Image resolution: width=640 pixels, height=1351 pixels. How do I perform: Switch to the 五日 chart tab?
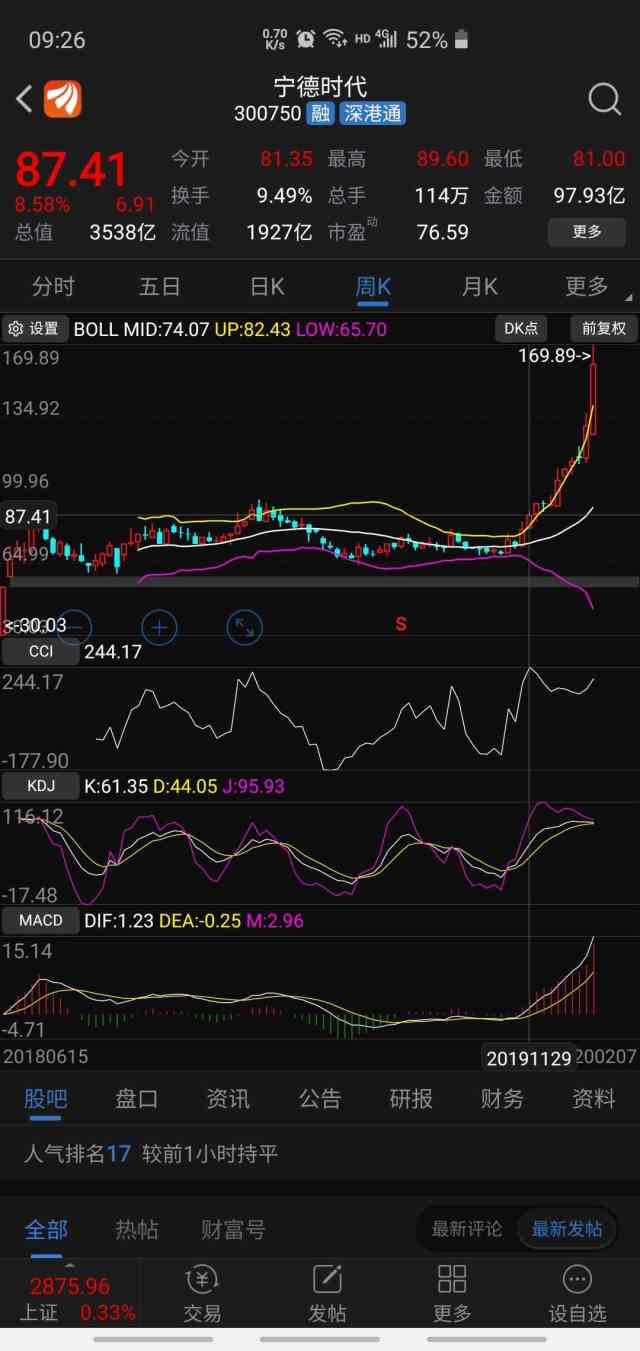160,287
